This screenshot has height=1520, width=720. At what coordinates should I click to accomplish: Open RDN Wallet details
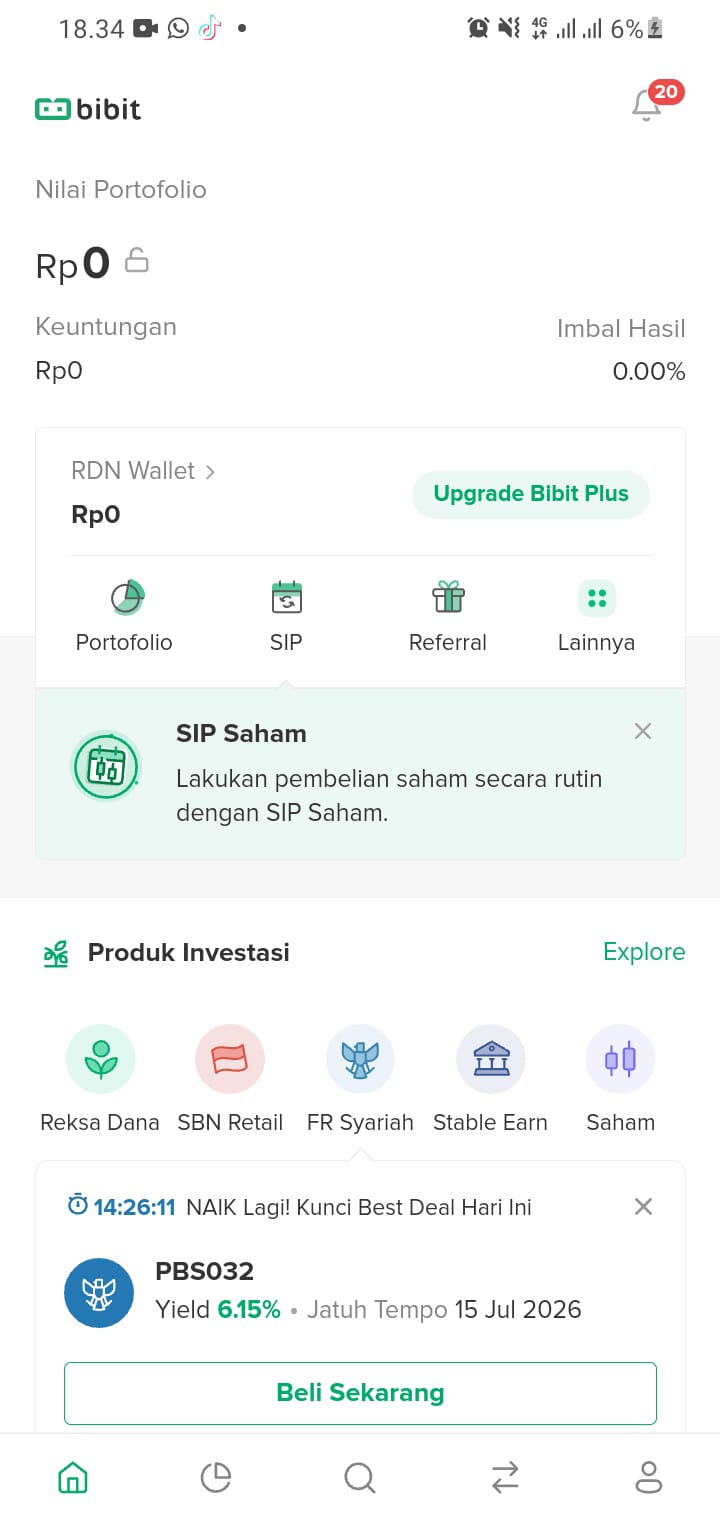[143, 471]
